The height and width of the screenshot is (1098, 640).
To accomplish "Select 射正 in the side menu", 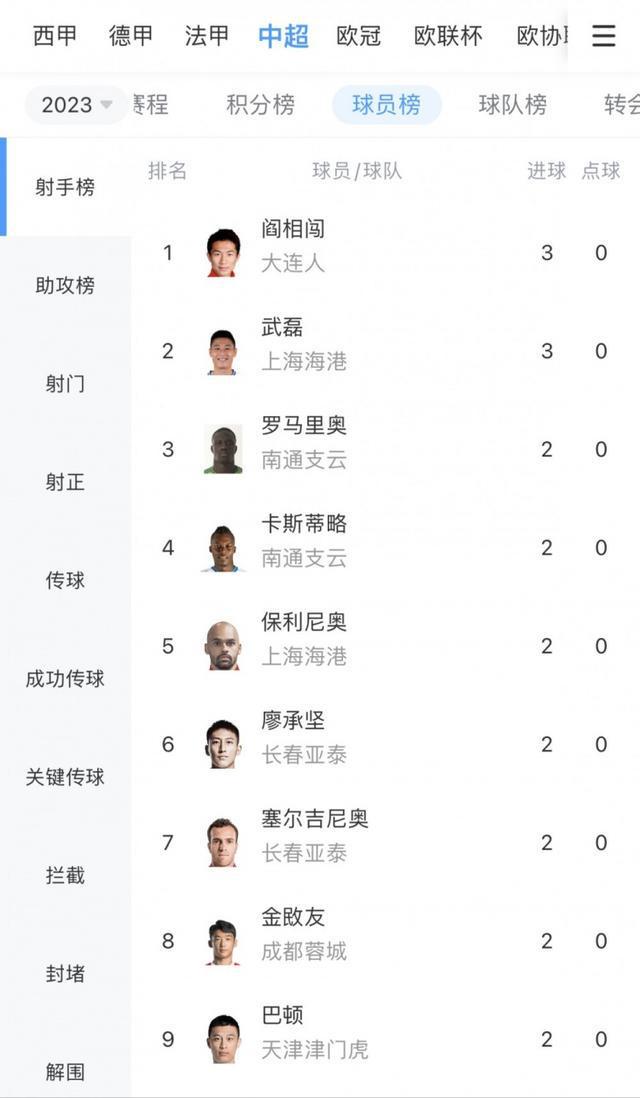I will (x=65, y=482).
